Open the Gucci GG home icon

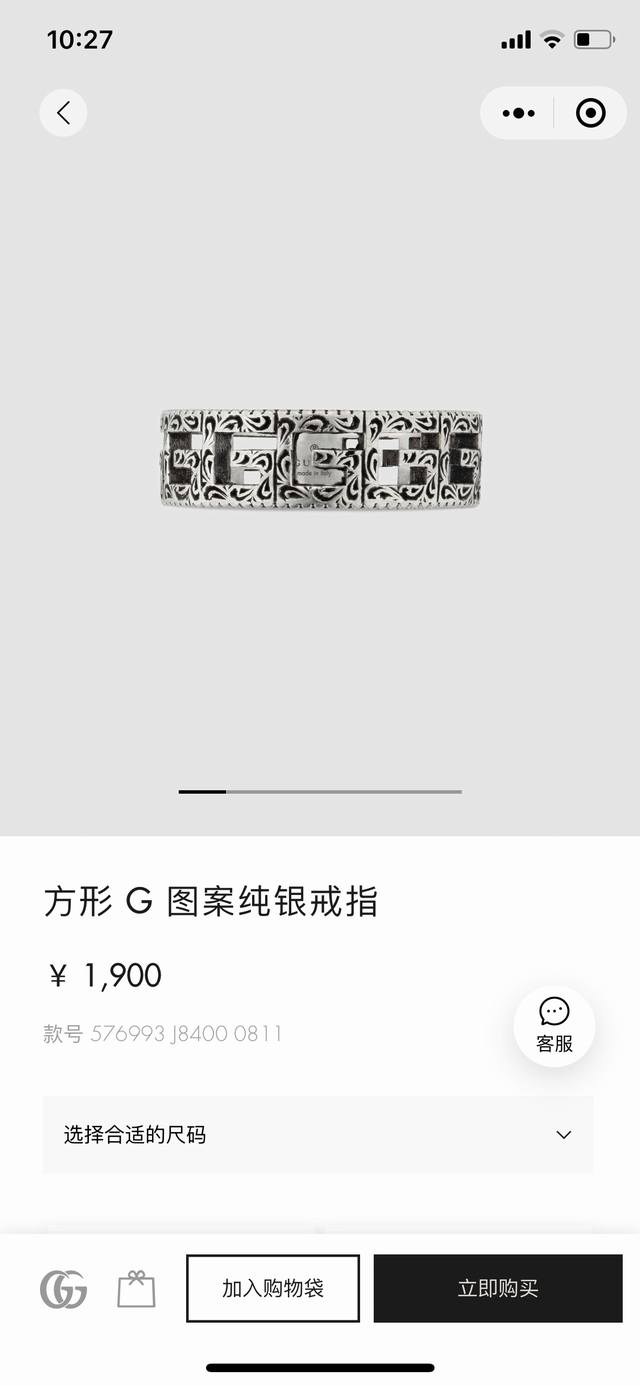pos(64,1289)
